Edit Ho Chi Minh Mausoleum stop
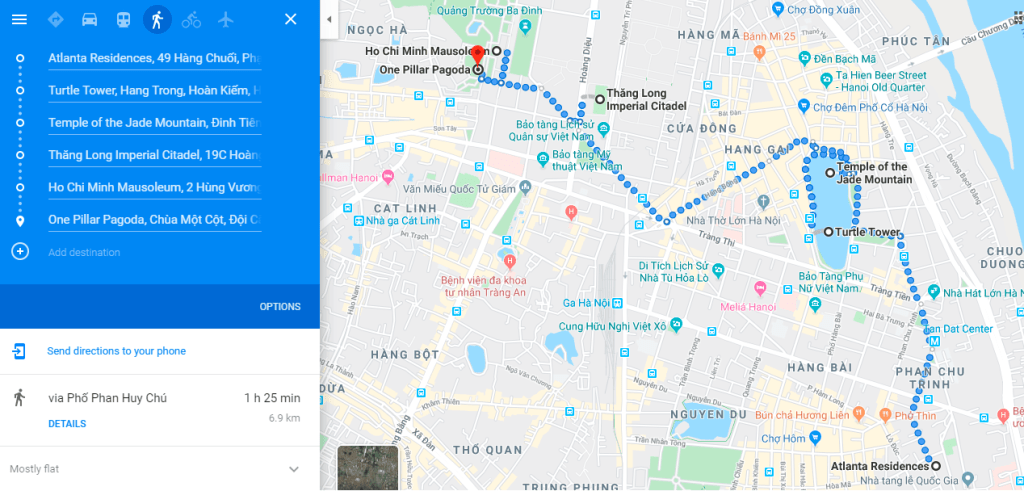This screenshot has width=1024, height=491. pyautogui.click(x=154, y=187)
